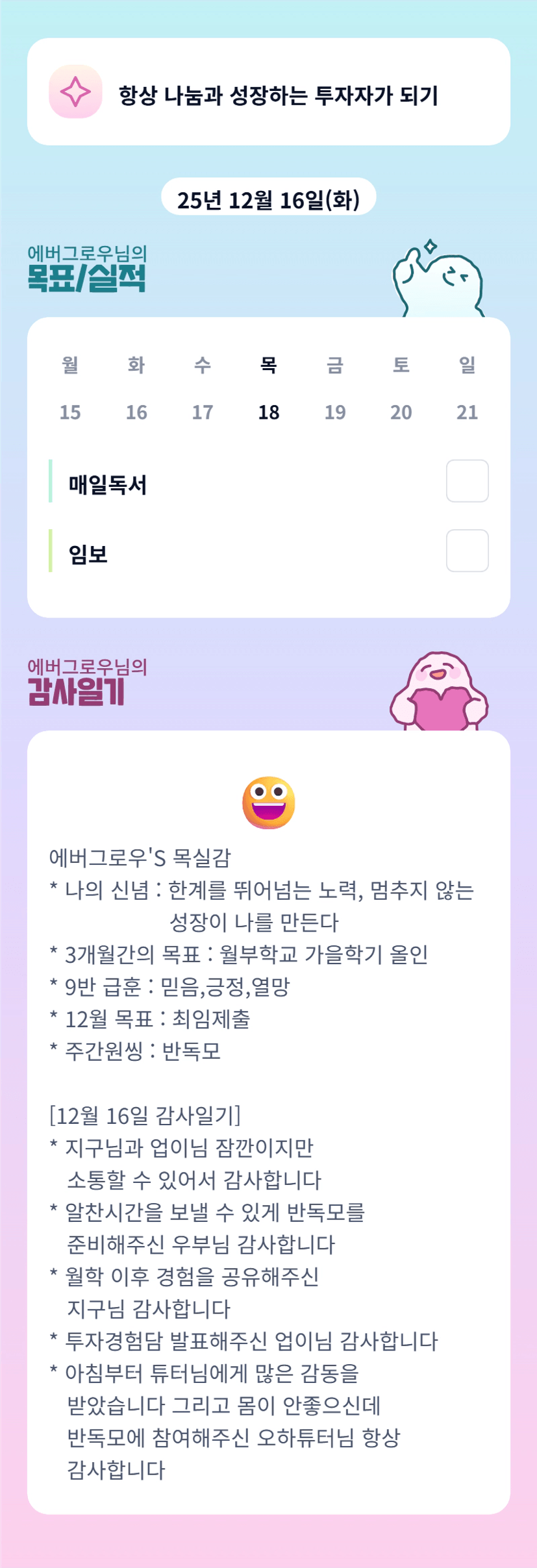Select Friday the 19th
The image size is (537, 1568).
point(335,388)
